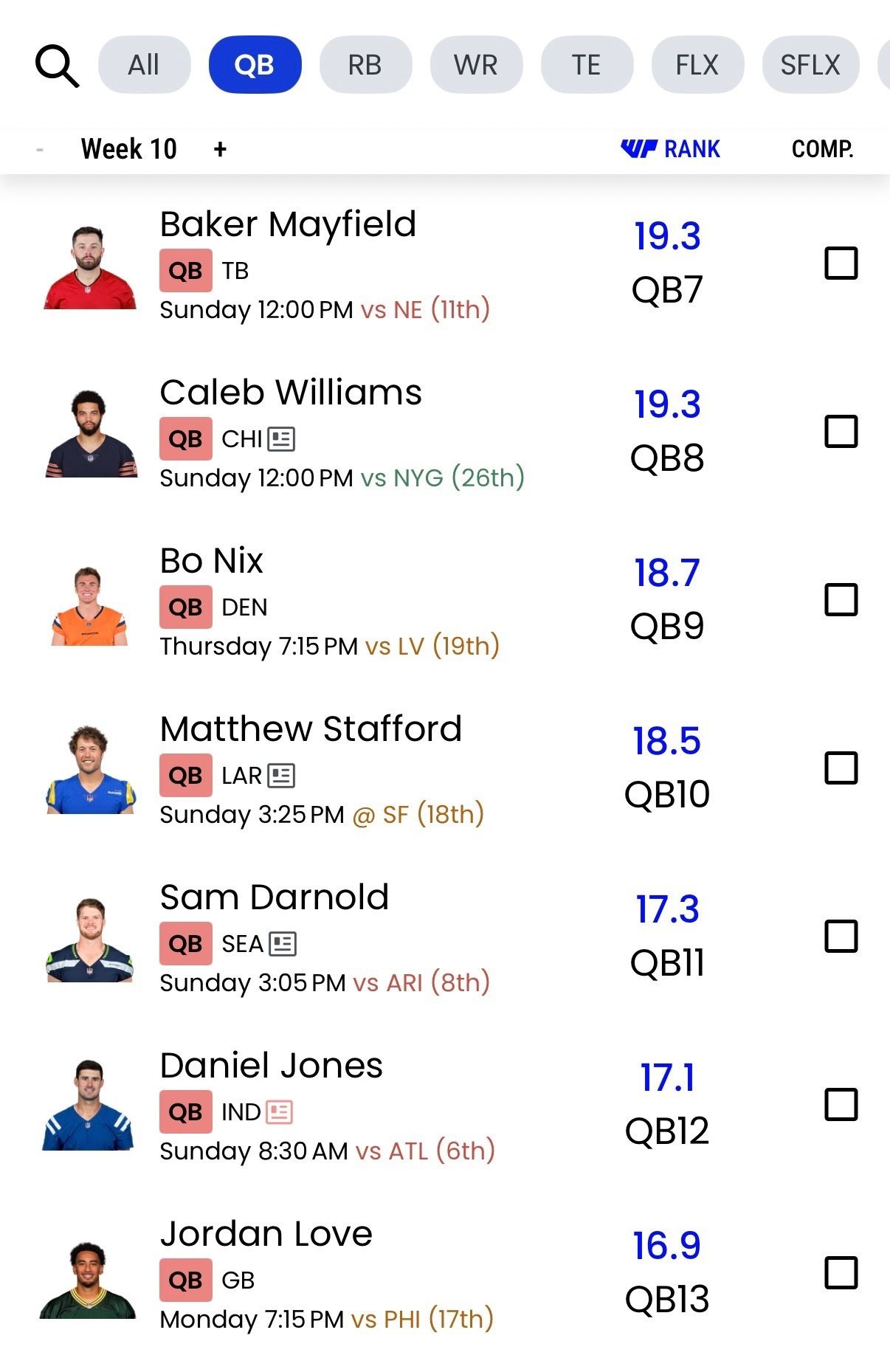Select Bo Nix for comparison
This screenshot has height=1372, width=890.
841,600
